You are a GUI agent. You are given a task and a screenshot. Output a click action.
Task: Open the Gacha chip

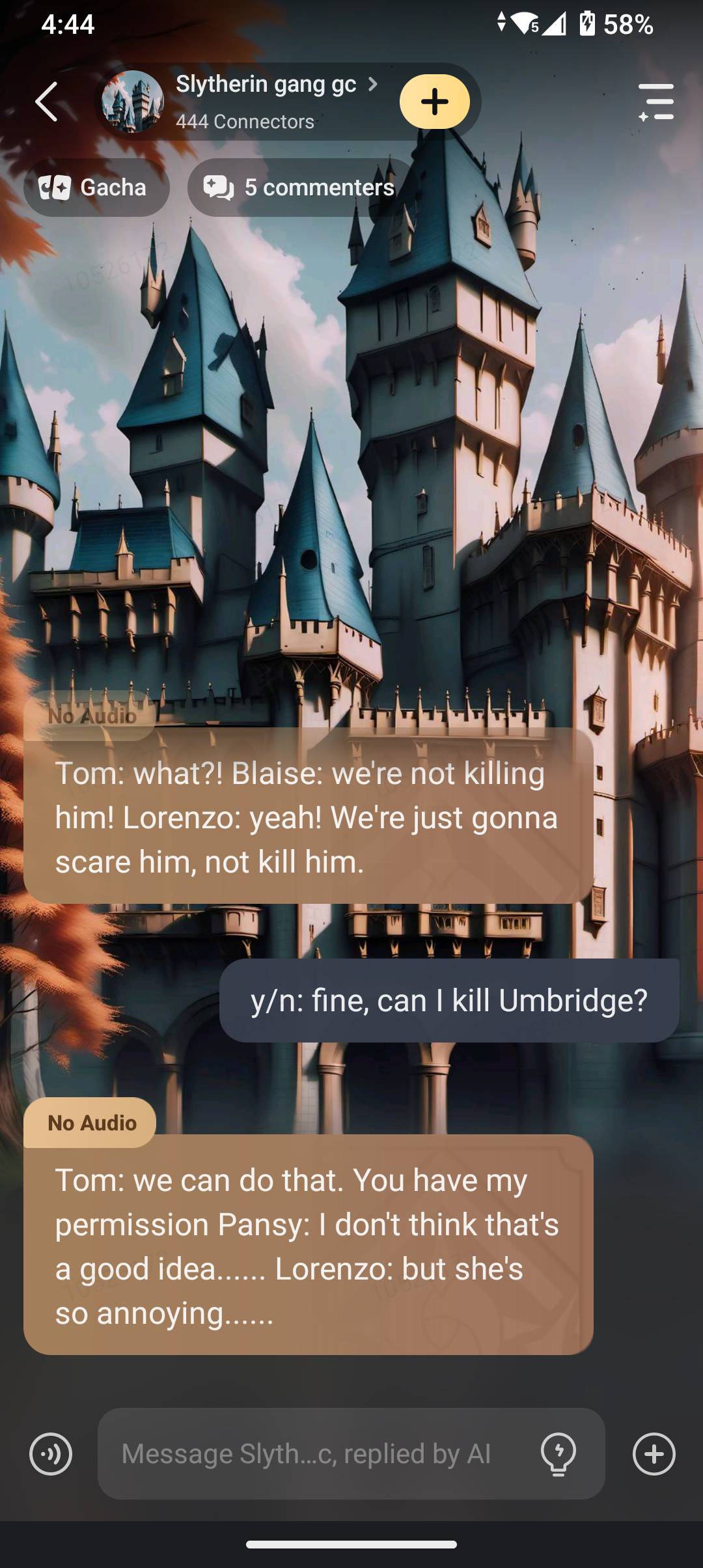click(x=96, y=188)
